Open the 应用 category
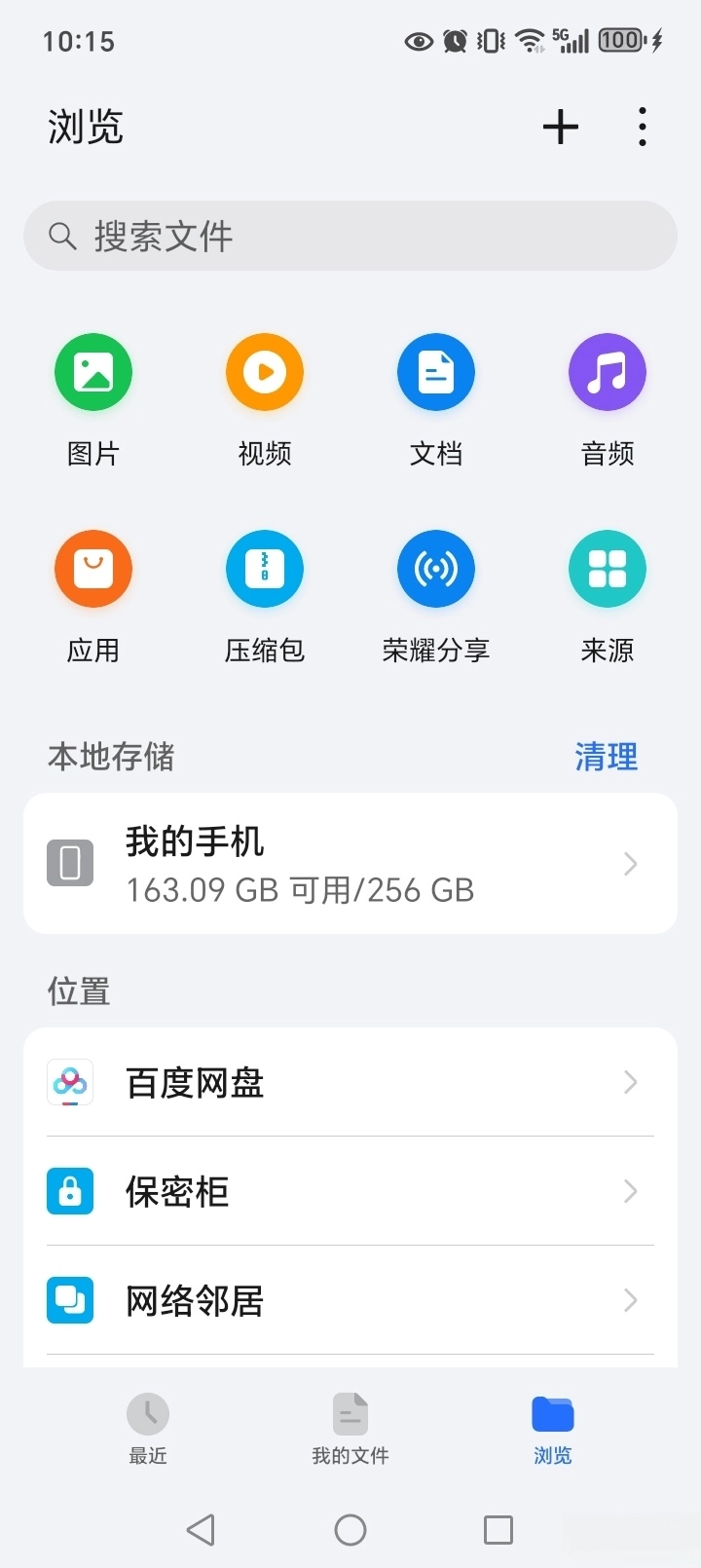 93,570
